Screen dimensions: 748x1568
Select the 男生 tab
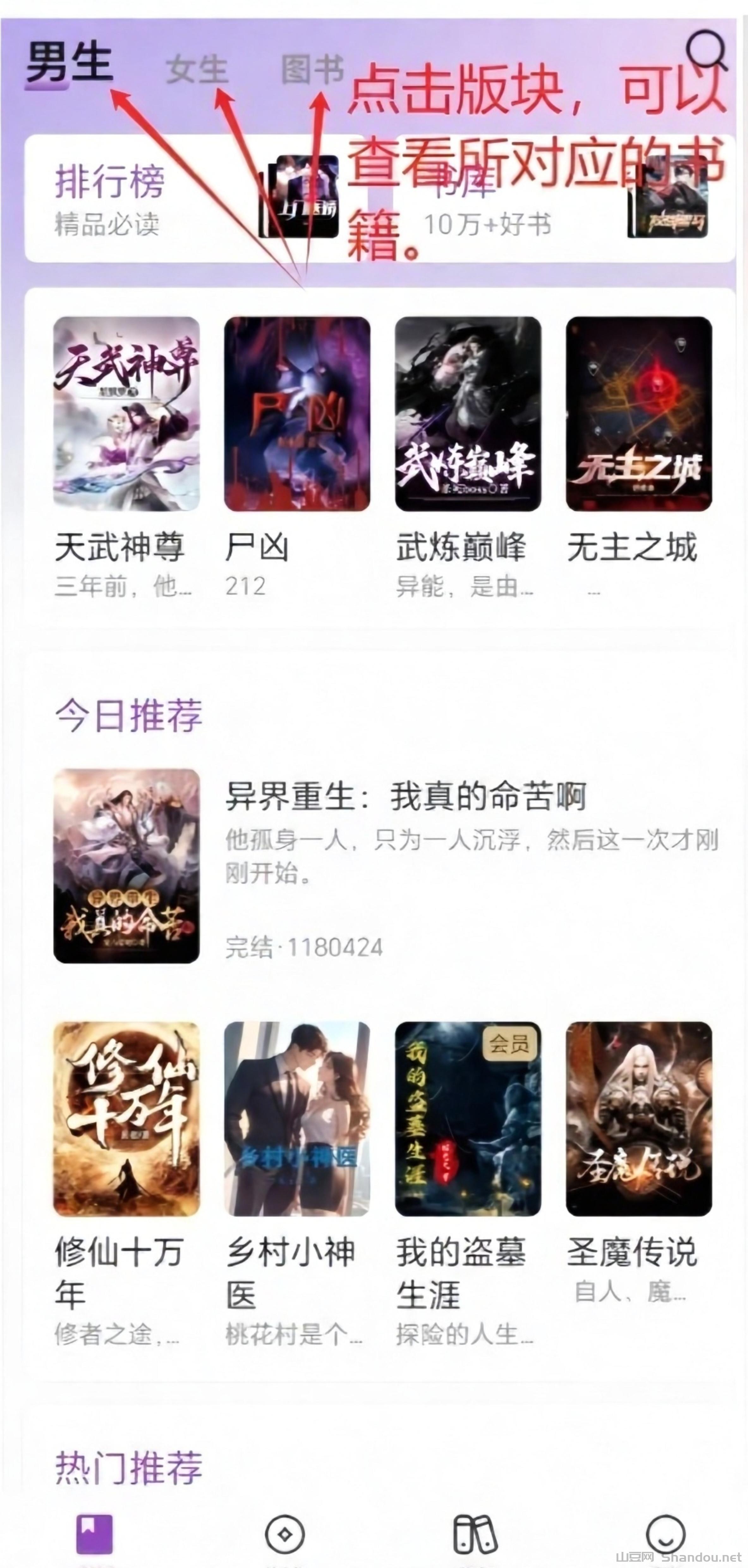[69, 63]
